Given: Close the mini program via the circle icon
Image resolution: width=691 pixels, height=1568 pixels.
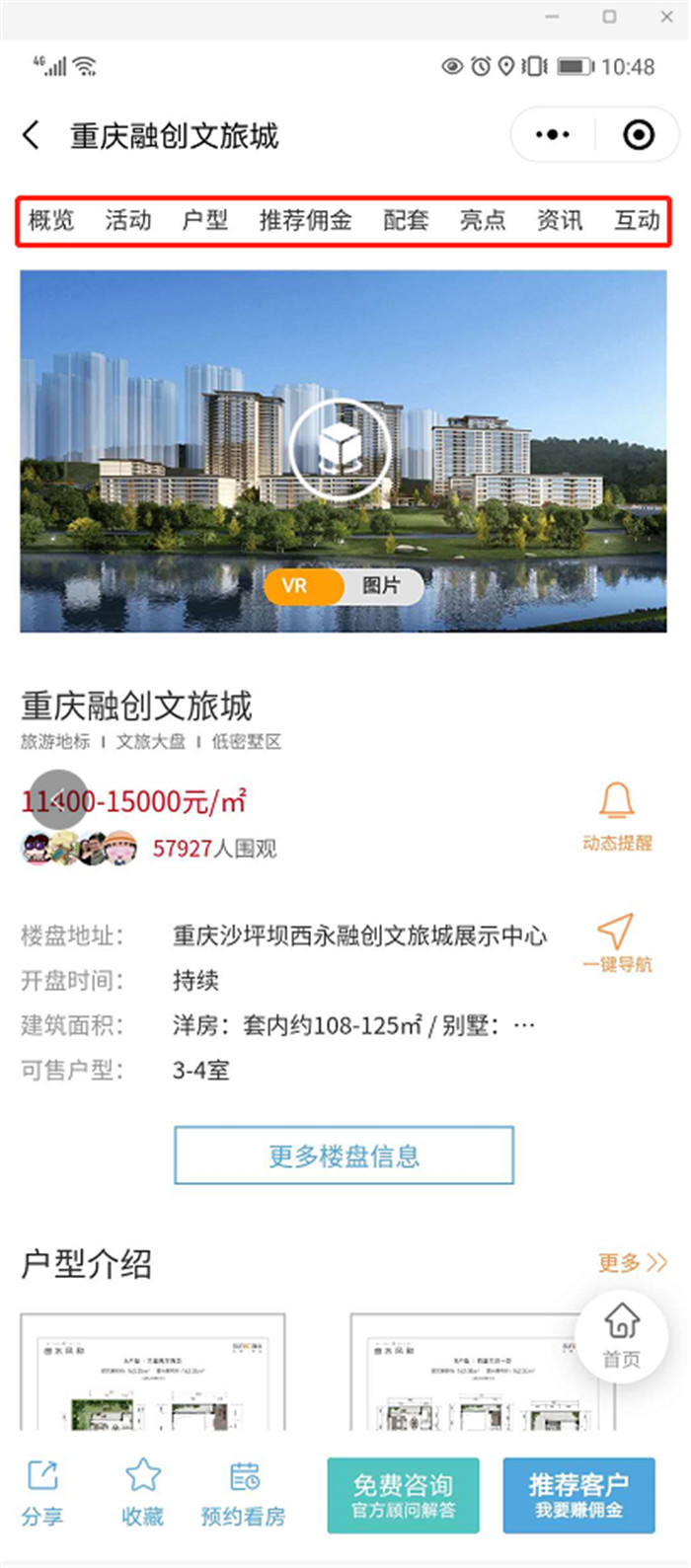Looking at the screenshot, I should pos(639,135).
